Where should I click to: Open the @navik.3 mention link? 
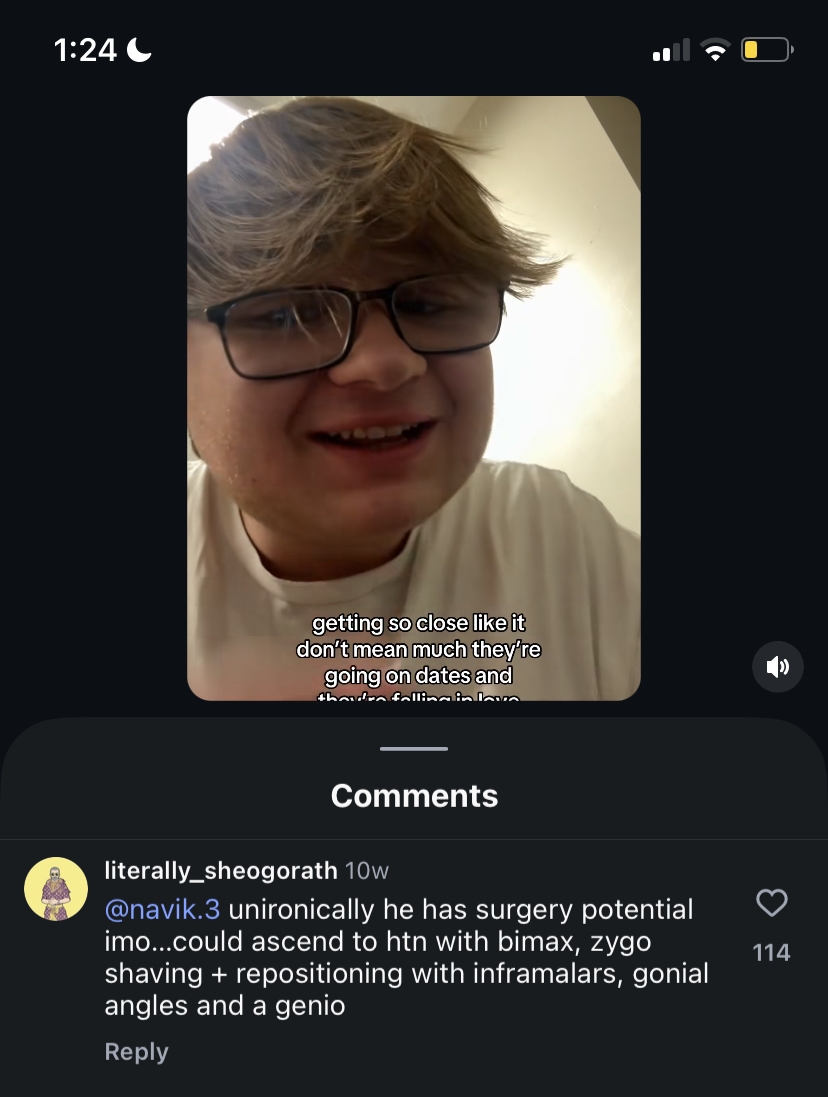(162, 910)
